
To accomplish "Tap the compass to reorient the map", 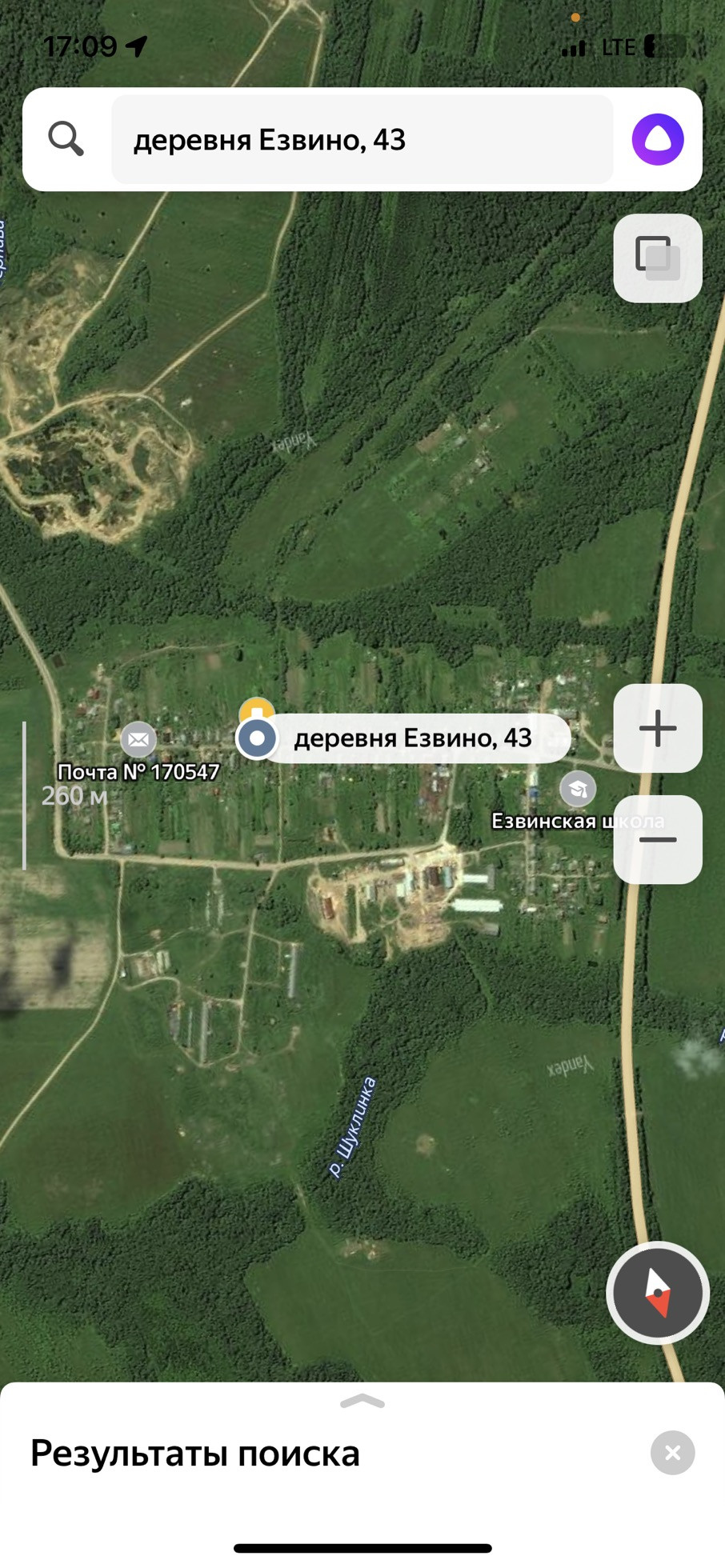I will (658, 1293).
